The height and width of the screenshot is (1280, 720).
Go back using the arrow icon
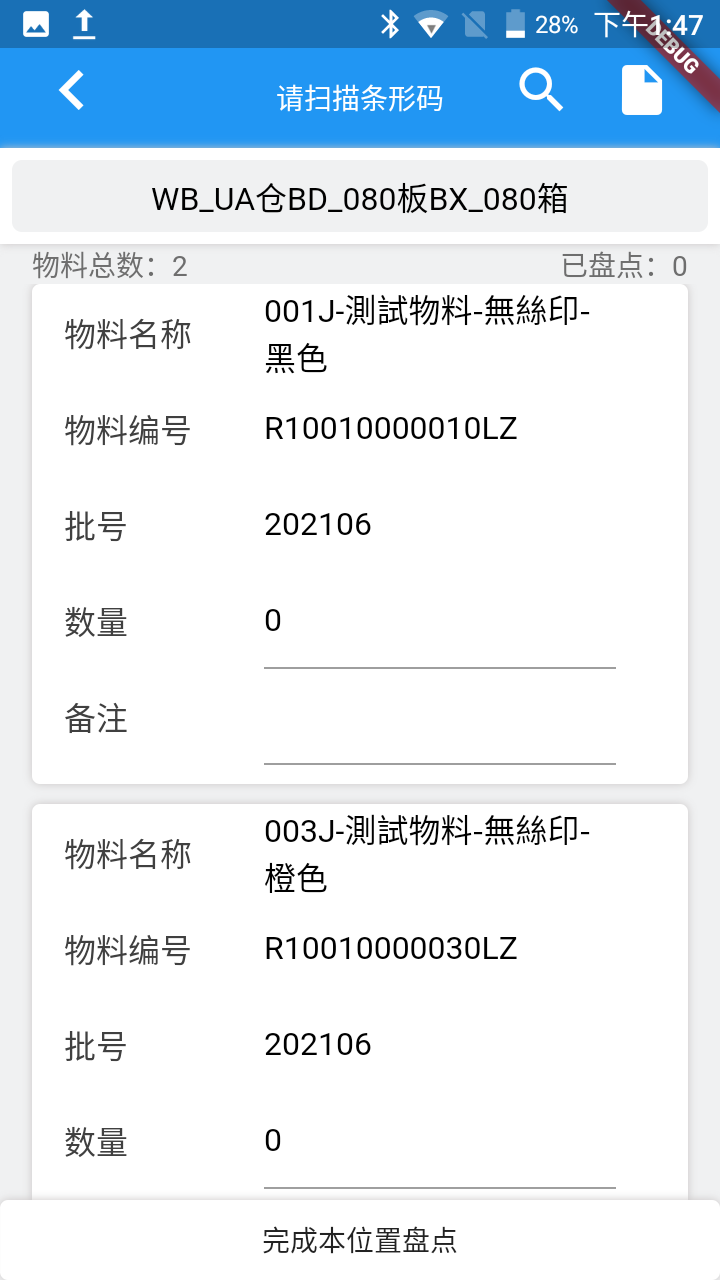72,91
